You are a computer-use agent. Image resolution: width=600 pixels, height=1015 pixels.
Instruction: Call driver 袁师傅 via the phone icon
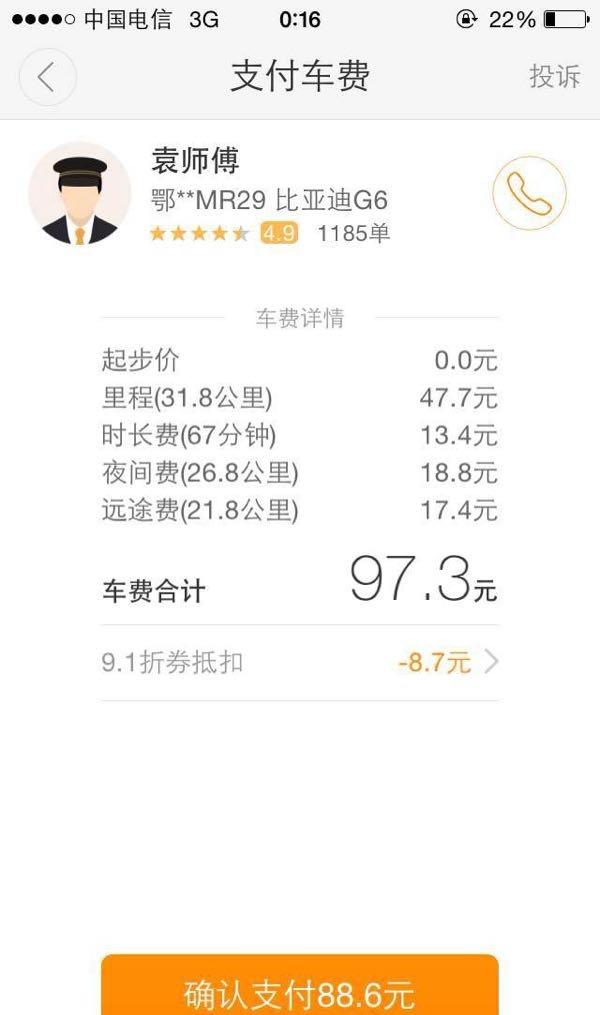coord(529,194)
